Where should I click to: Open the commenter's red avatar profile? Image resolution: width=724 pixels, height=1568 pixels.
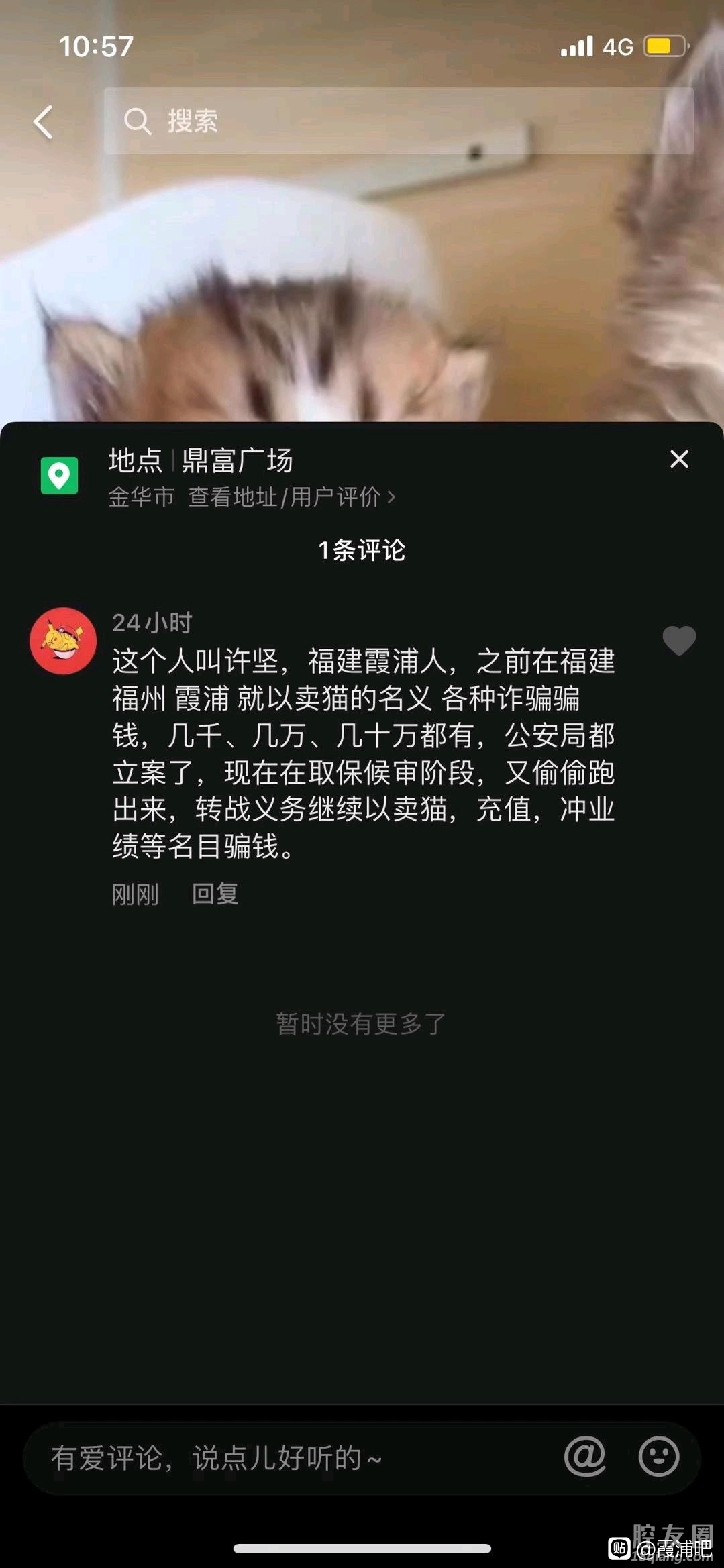(63, 641)
